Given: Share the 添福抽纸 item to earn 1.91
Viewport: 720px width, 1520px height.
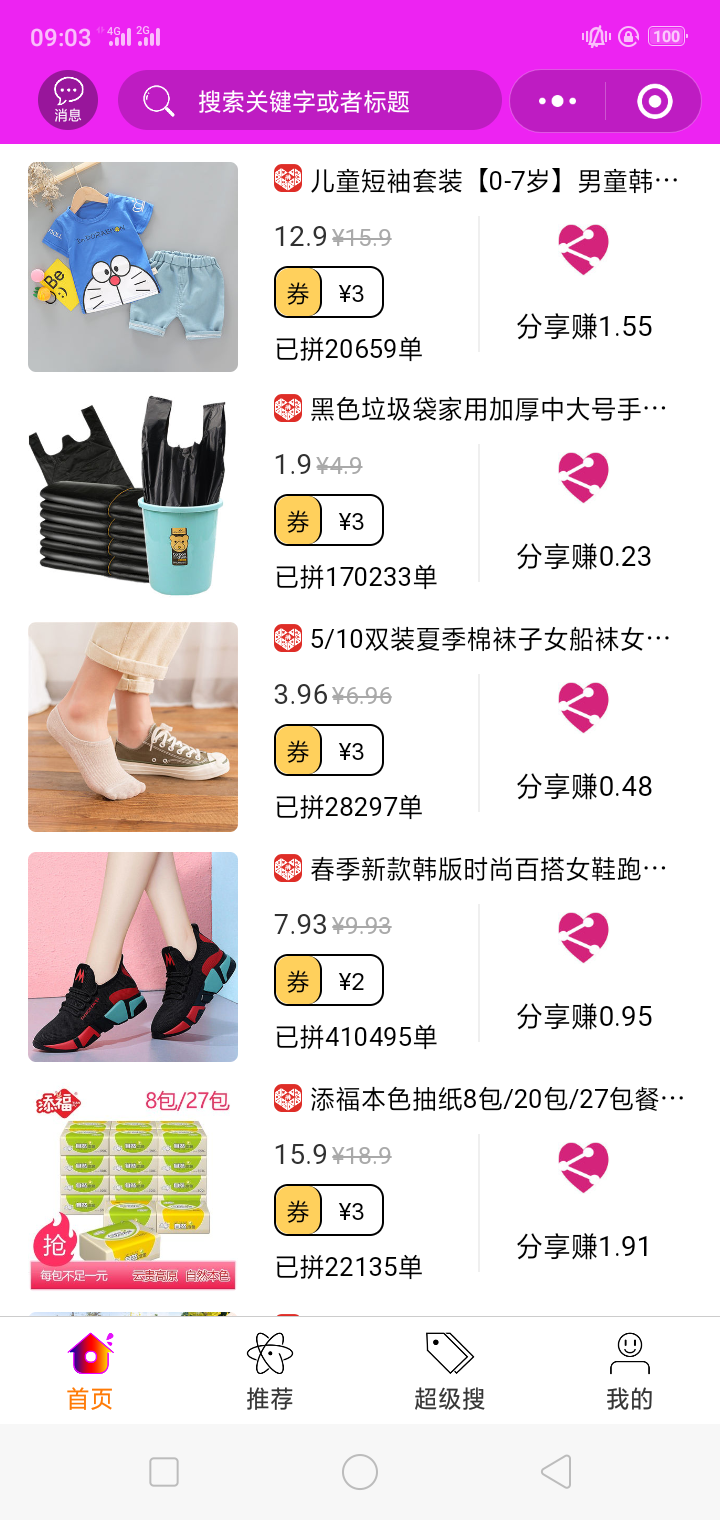Looking at the screenshot, I should [x=584, y=1202].
